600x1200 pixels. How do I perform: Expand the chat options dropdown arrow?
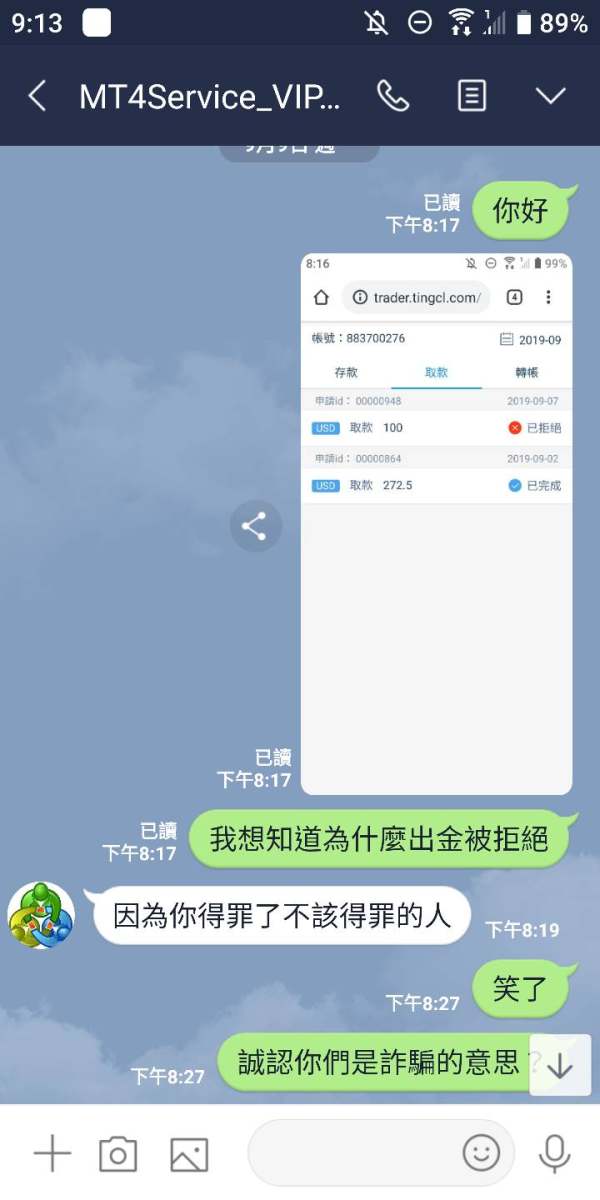pos(551,96)
